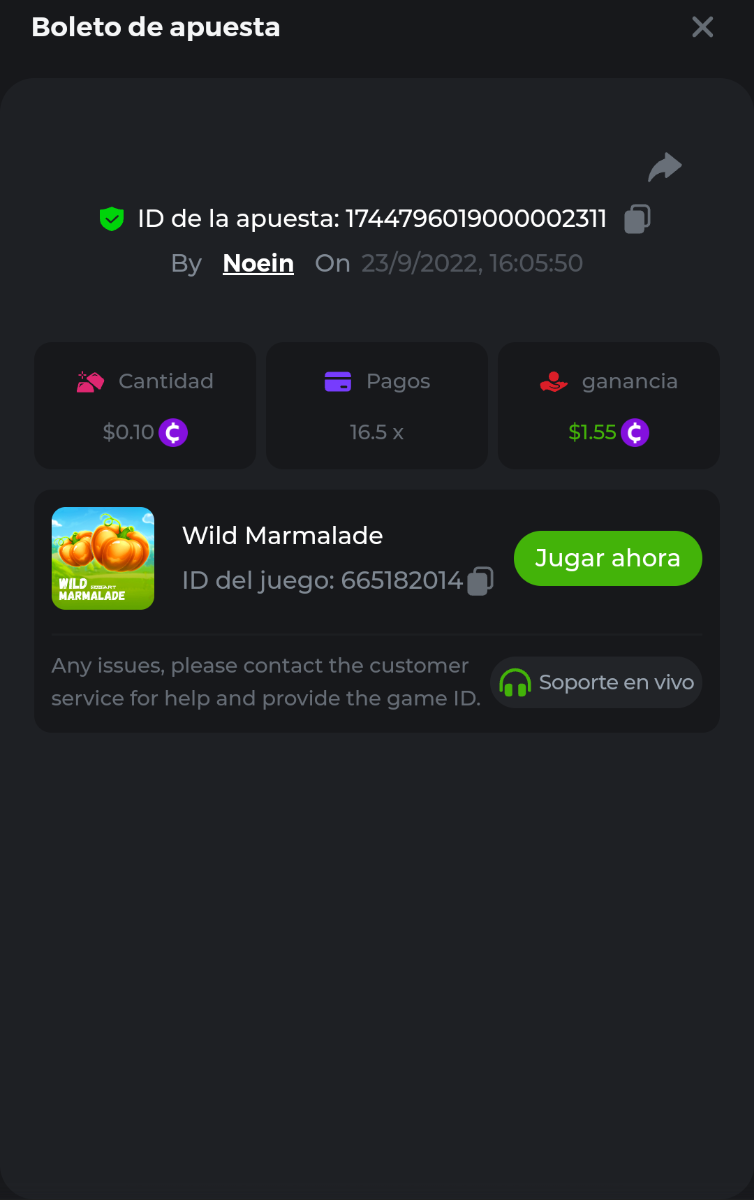Image resolution: width=754 pixels, height=1200 pixels.
Task: Copy the bet ID number
Action: pyautogui.click(x=637, y=219)
